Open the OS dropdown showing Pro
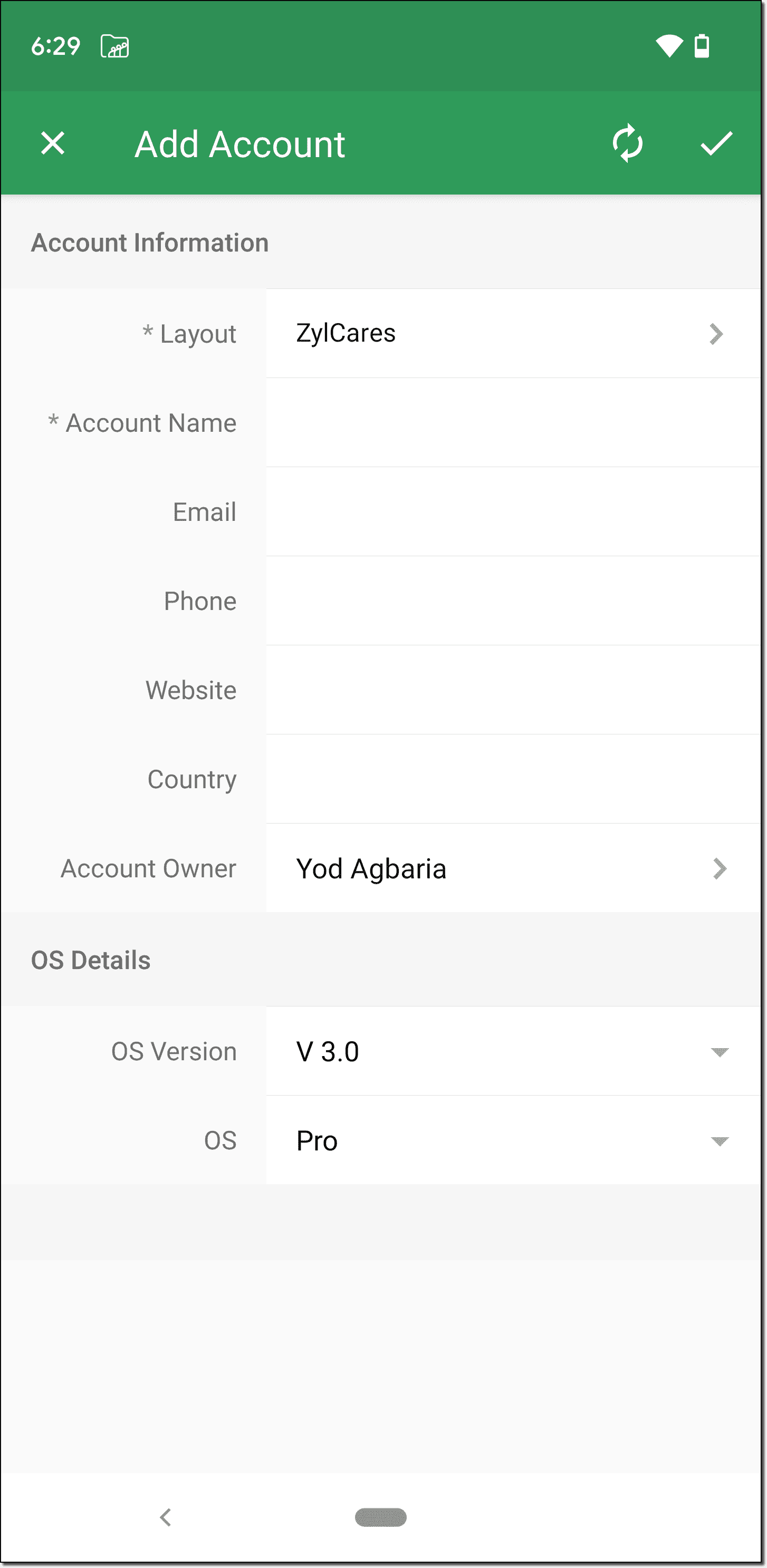767x1568 pixels. [x=512, y=1141]
